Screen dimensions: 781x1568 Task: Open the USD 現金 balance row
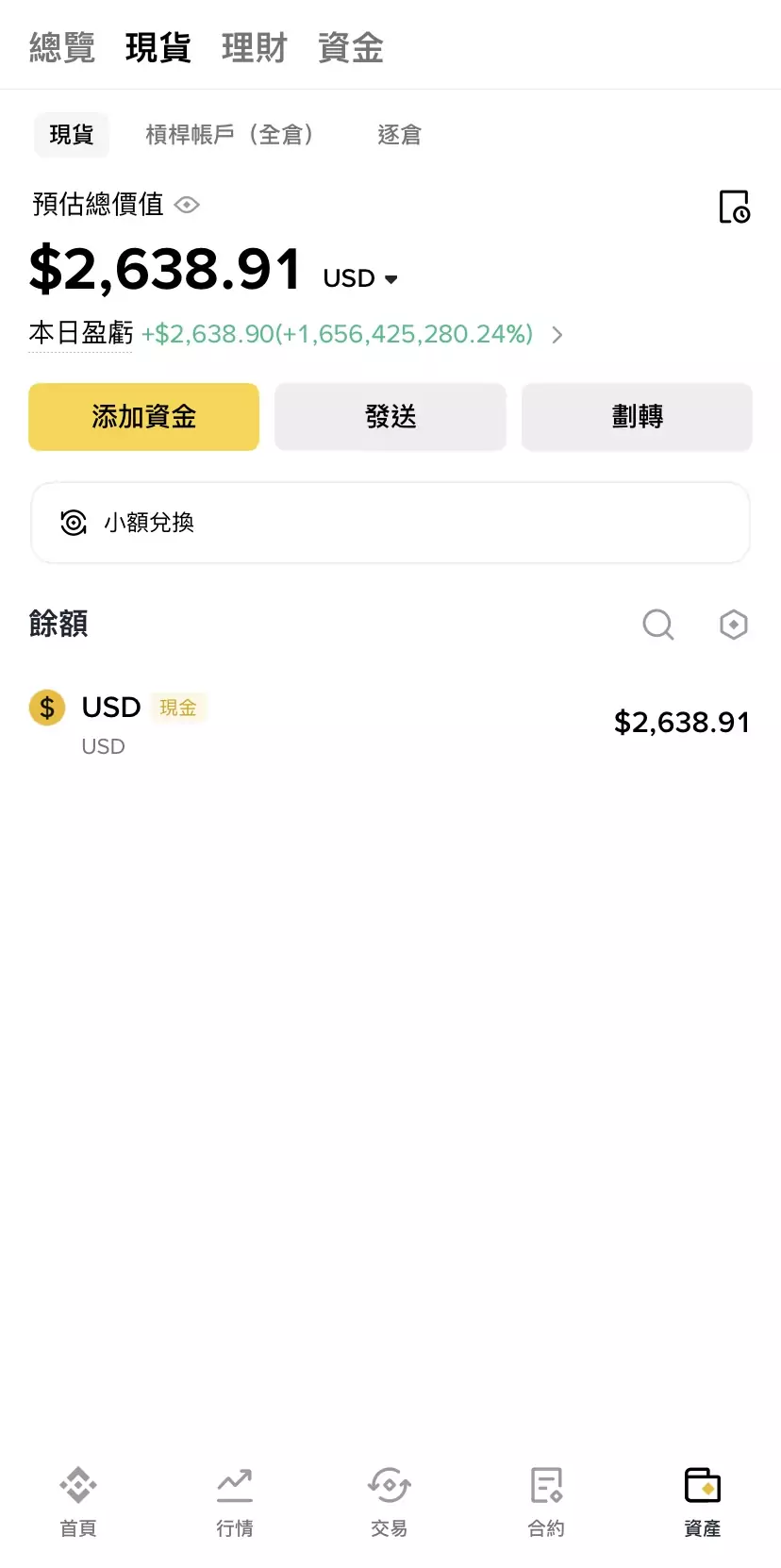[390, 724]
